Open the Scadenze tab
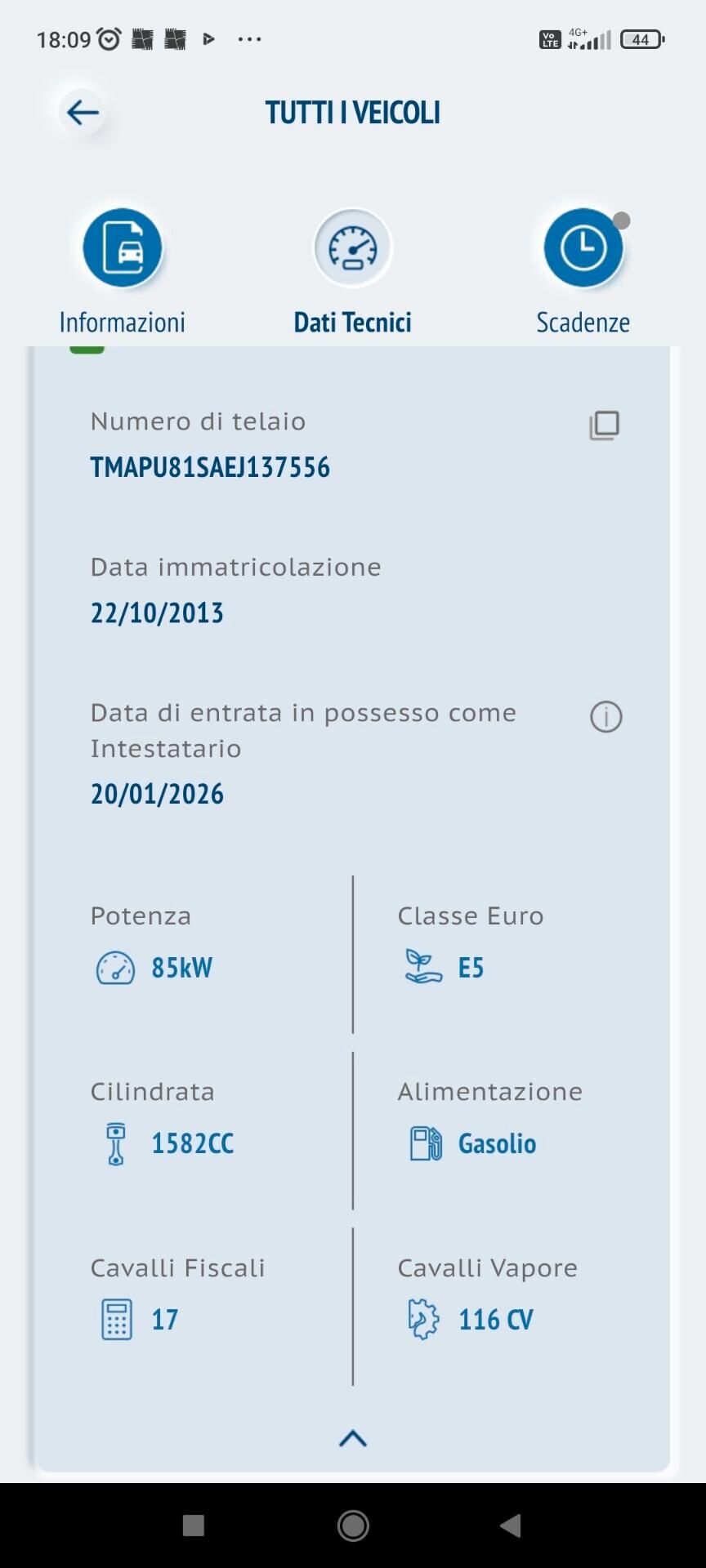 [583, 248]
